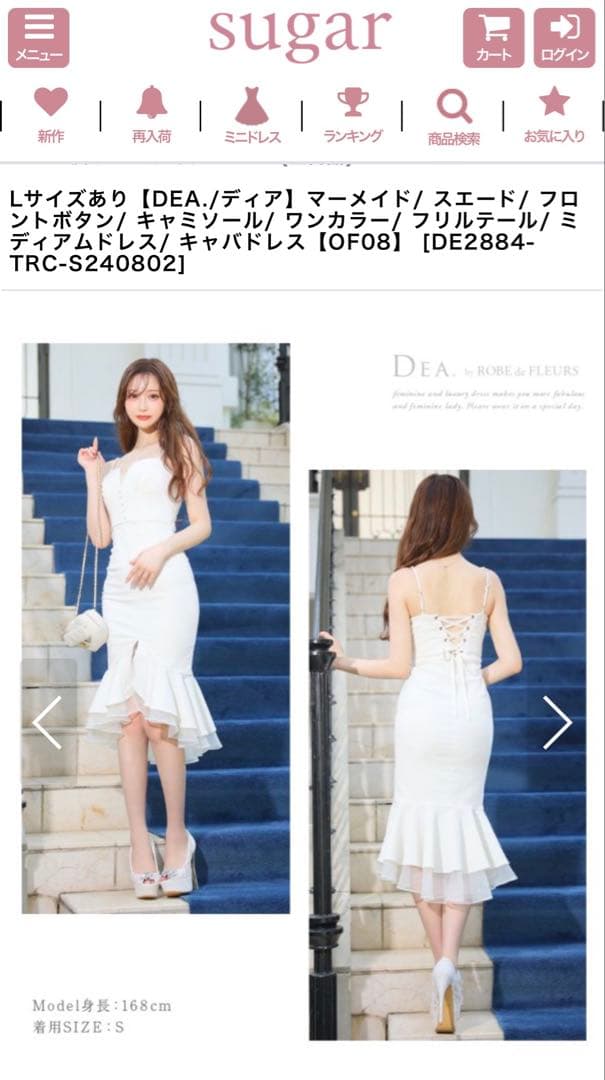
Task: Switch to ミニドレス category
Action: (252, 115)
